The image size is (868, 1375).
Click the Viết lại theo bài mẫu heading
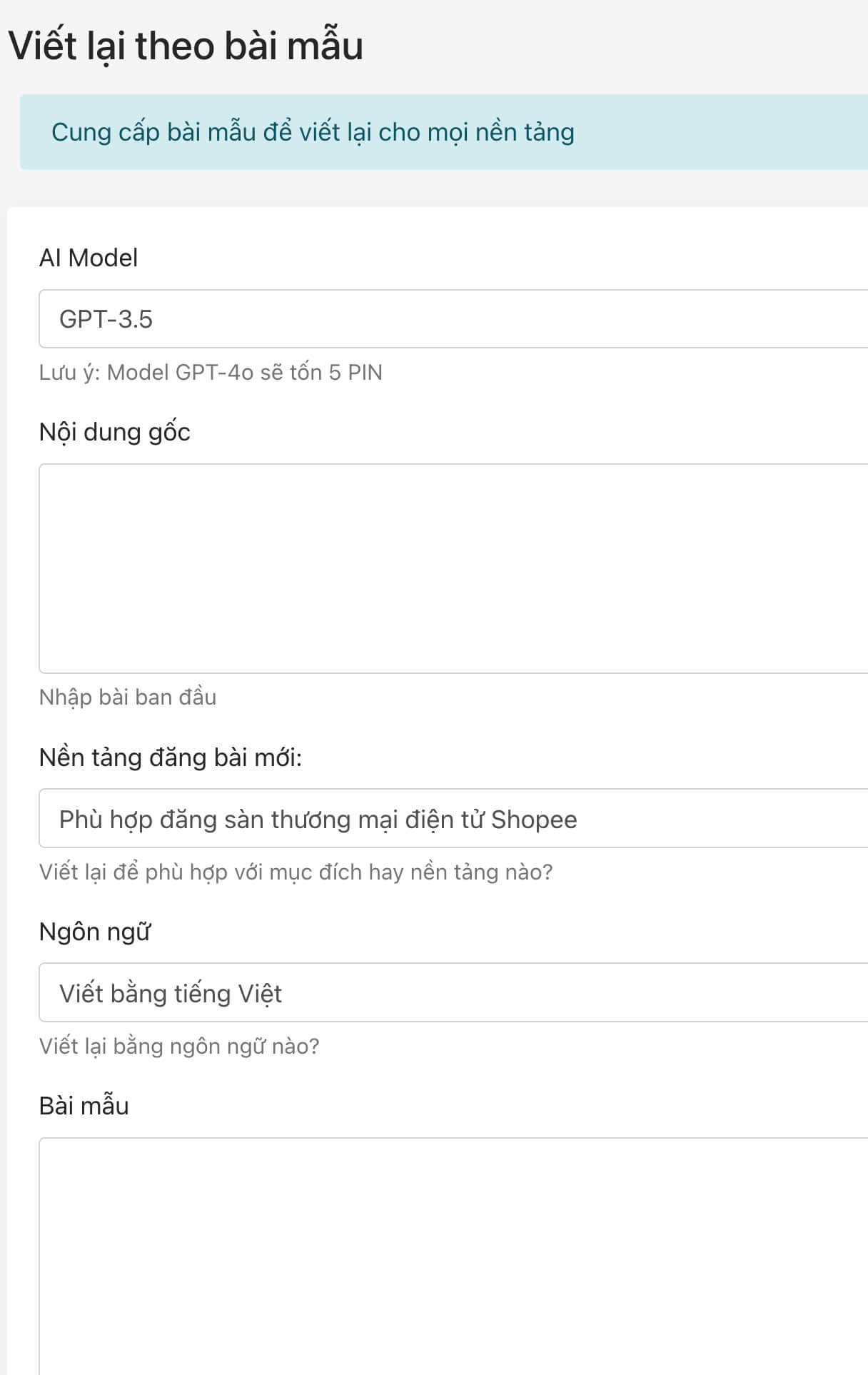(x=183, y=46)
